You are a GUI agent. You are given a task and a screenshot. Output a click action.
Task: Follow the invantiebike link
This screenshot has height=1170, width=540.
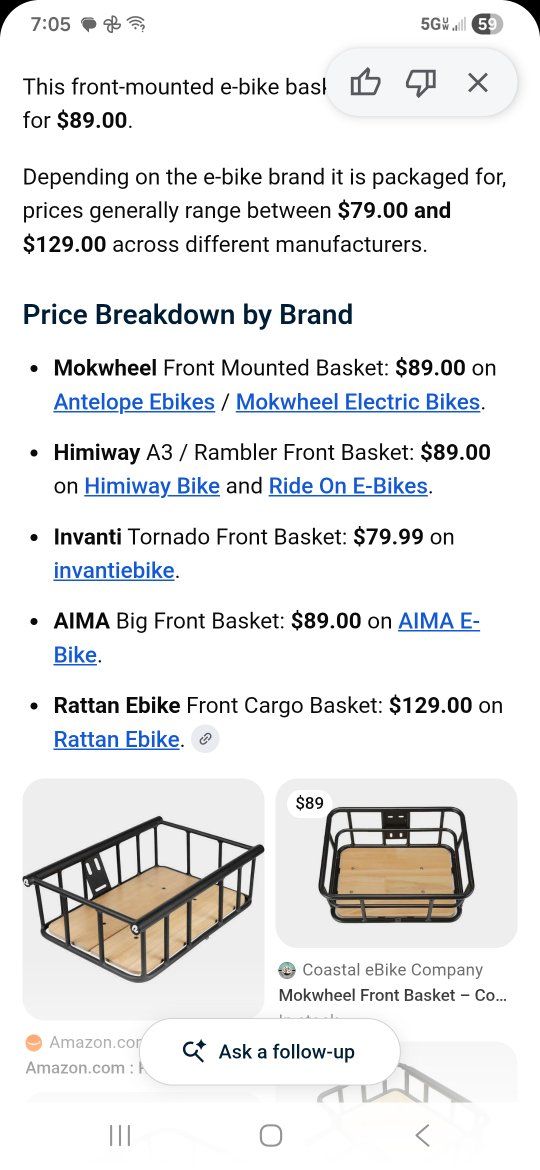pyautogui.click(x=114, y=571)
